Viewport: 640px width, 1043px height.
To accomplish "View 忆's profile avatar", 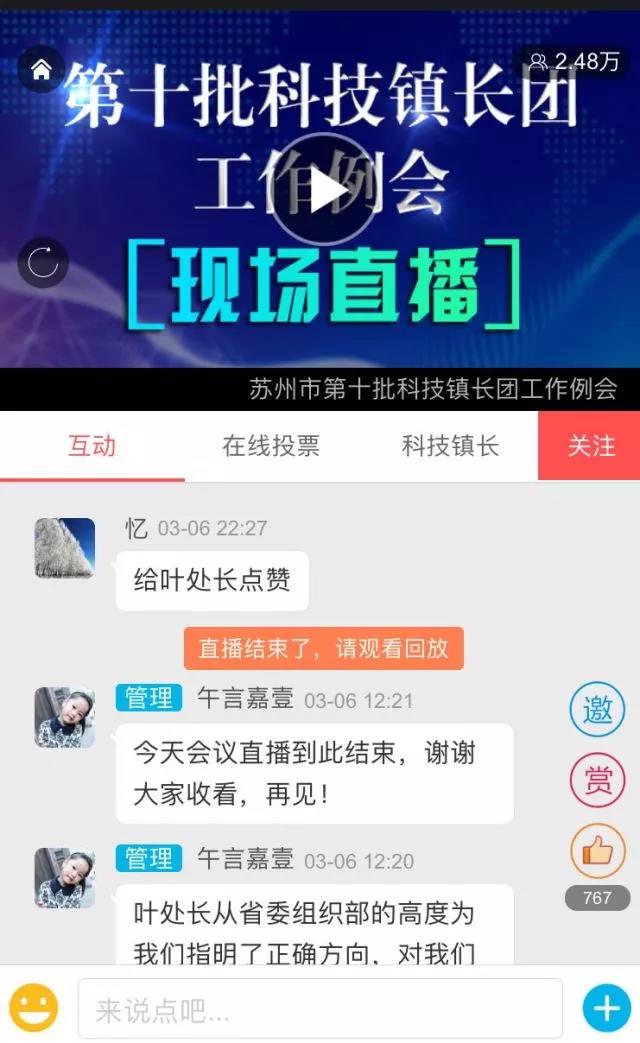I will coord(64,548).
